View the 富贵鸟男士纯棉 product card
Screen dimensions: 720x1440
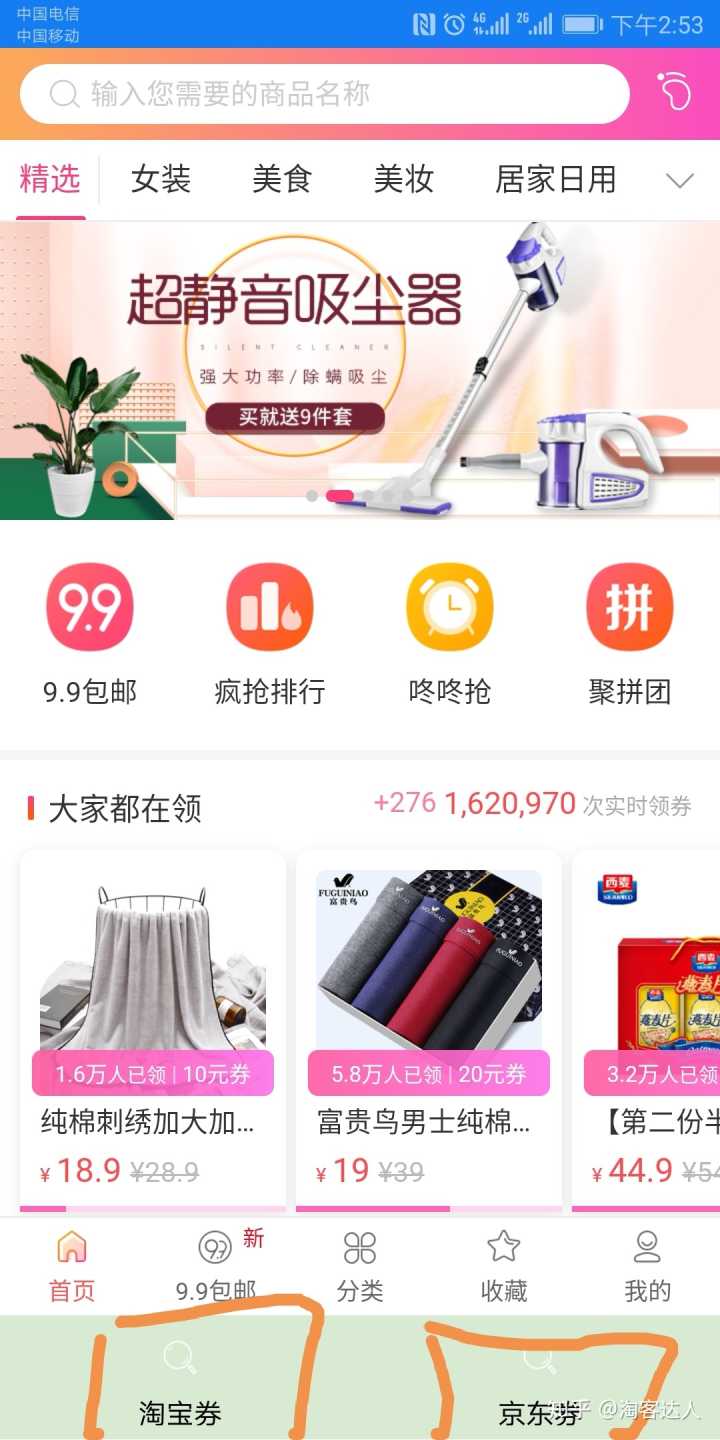[x=428, y=1030]
